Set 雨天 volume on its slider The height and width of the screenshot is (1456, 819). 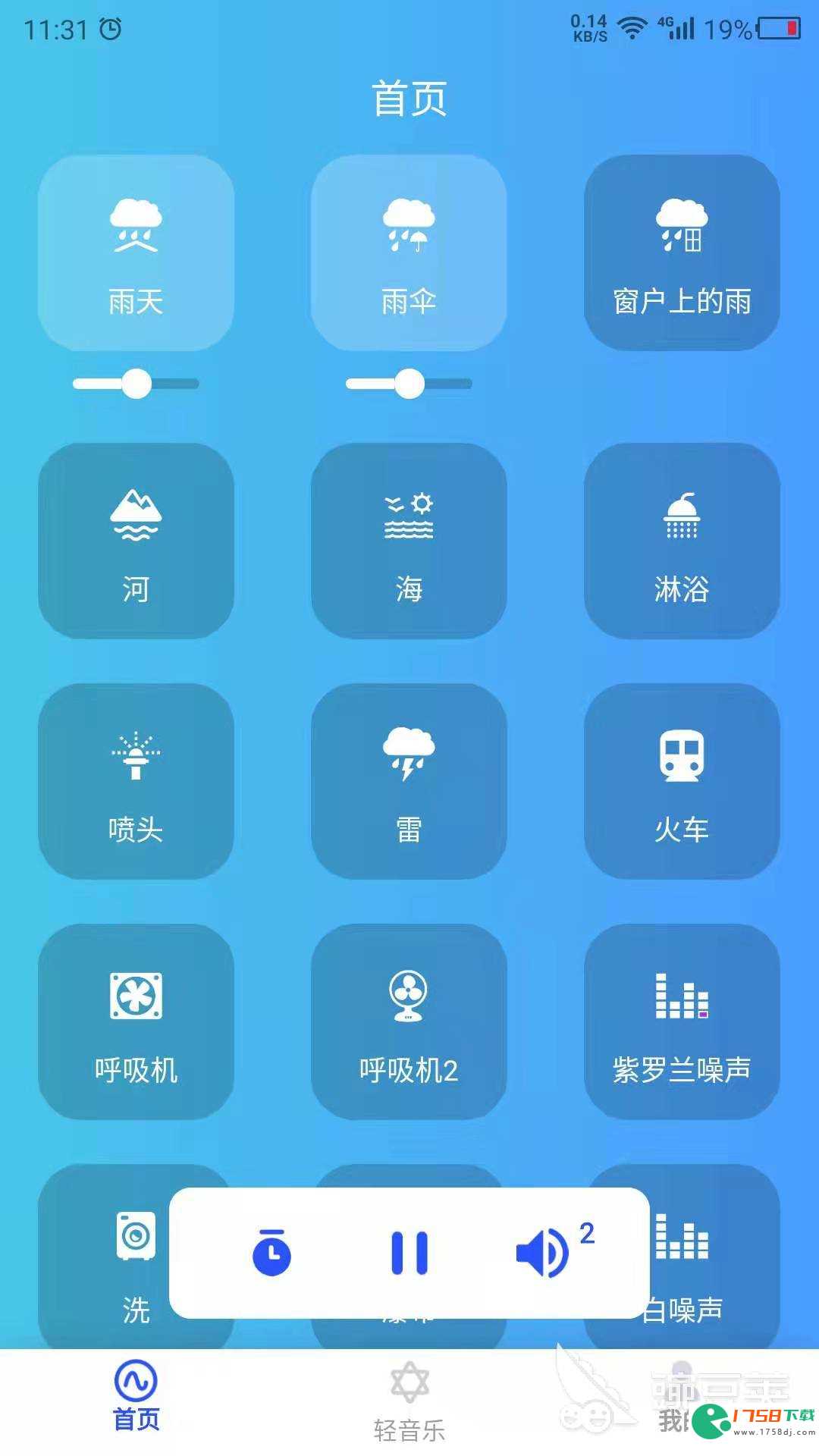[136, 384]
